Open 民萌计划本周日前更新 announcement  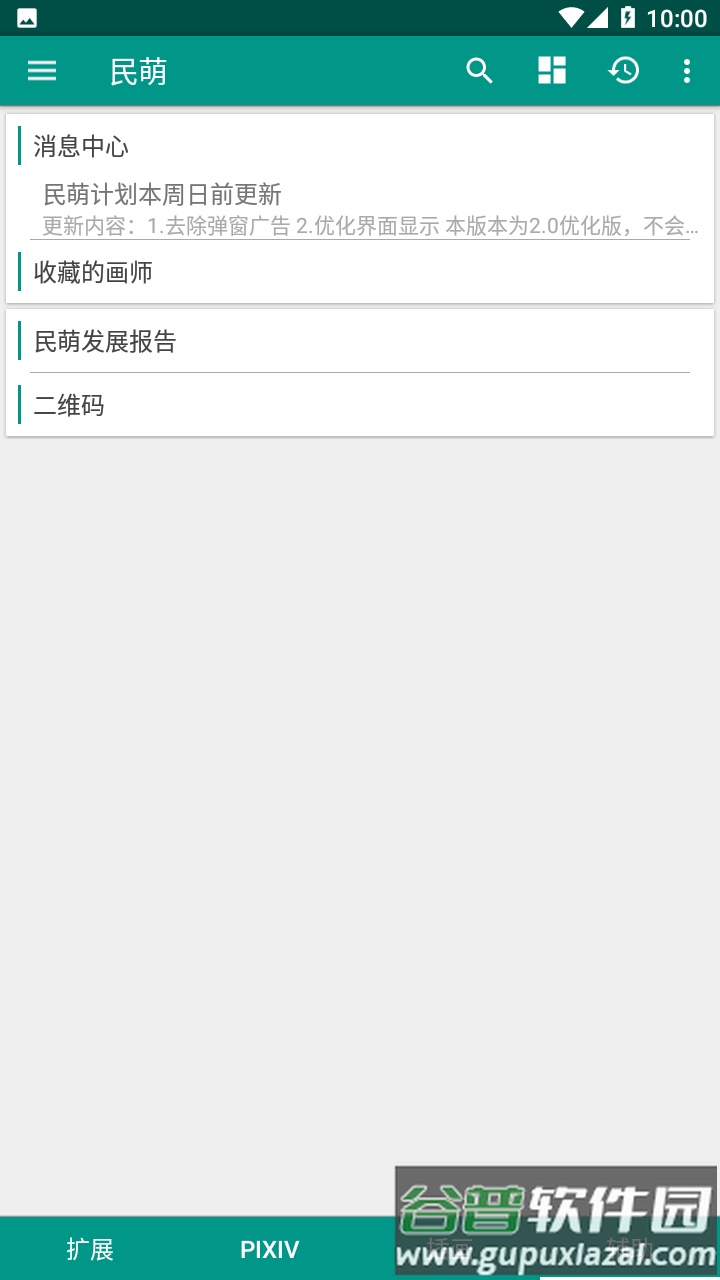tap(160, 194)
